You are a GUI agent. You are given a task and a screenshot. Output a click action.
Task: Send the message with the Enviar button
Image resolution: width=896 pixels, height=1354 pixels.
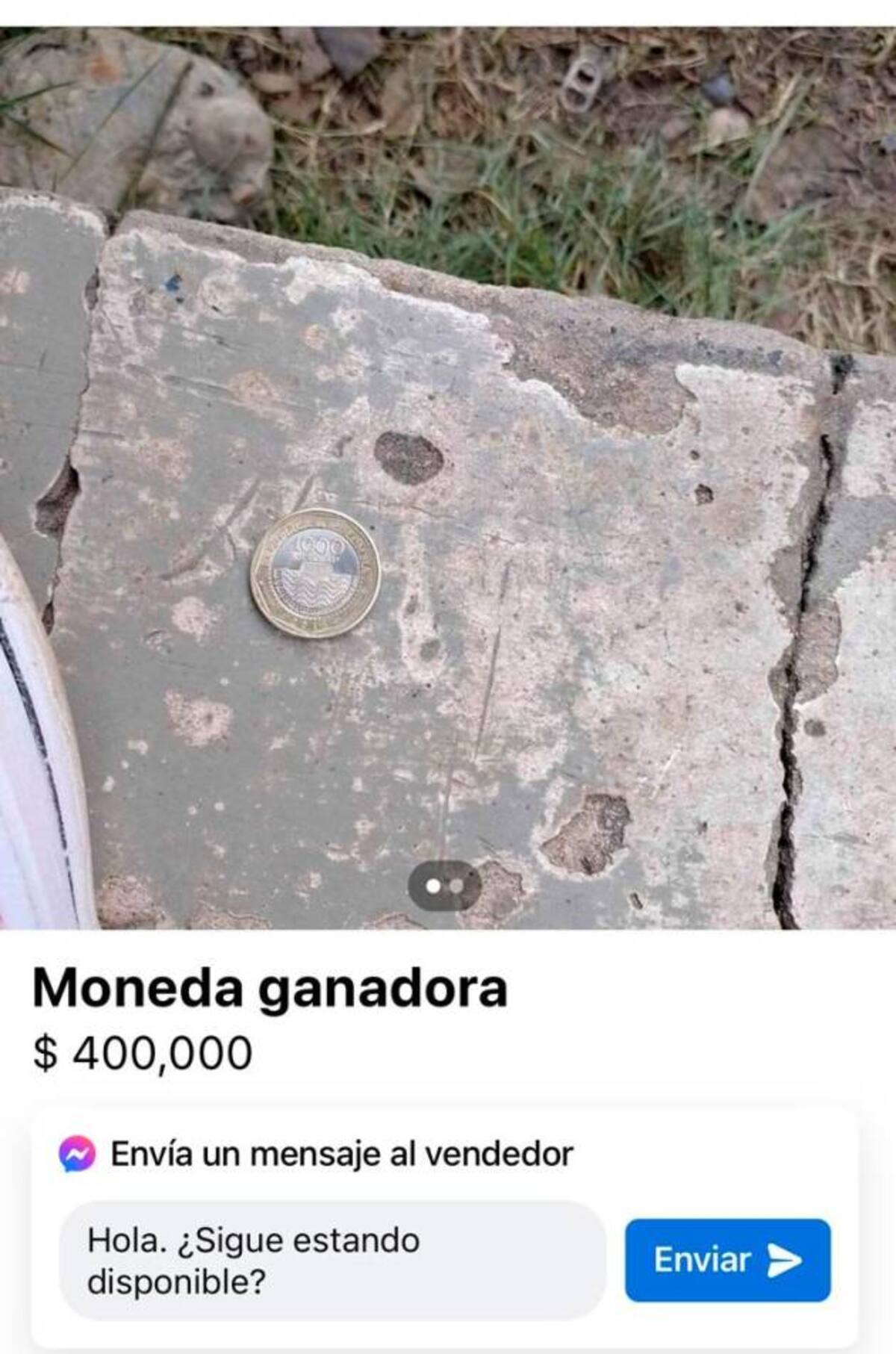pyautogui.click(x=727, y=1260)
